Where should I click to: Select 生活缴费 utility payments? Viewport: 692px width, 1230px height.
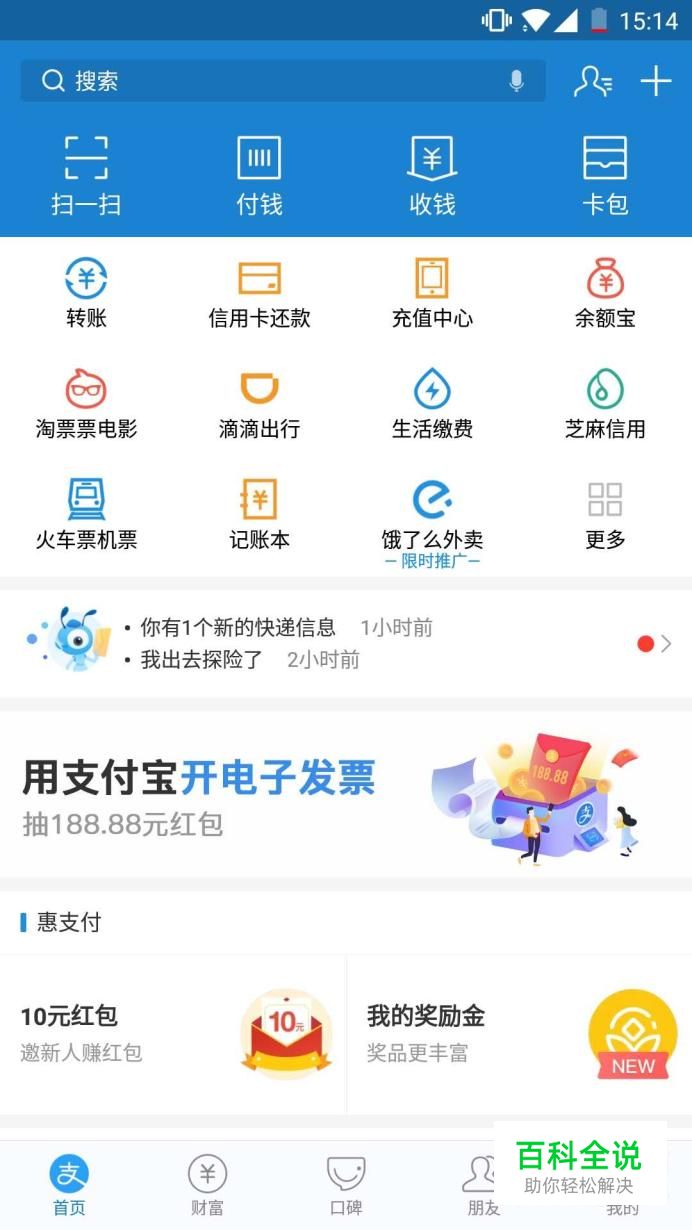tap(432, 403)
